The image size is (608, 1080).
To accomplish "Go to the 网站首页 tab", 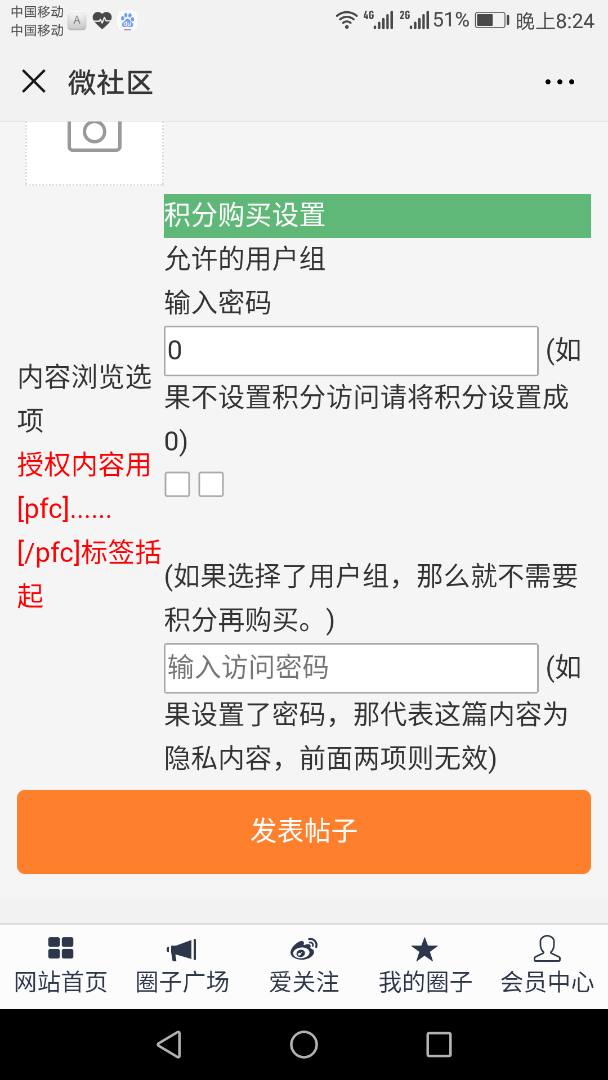I will pos(61,965).
